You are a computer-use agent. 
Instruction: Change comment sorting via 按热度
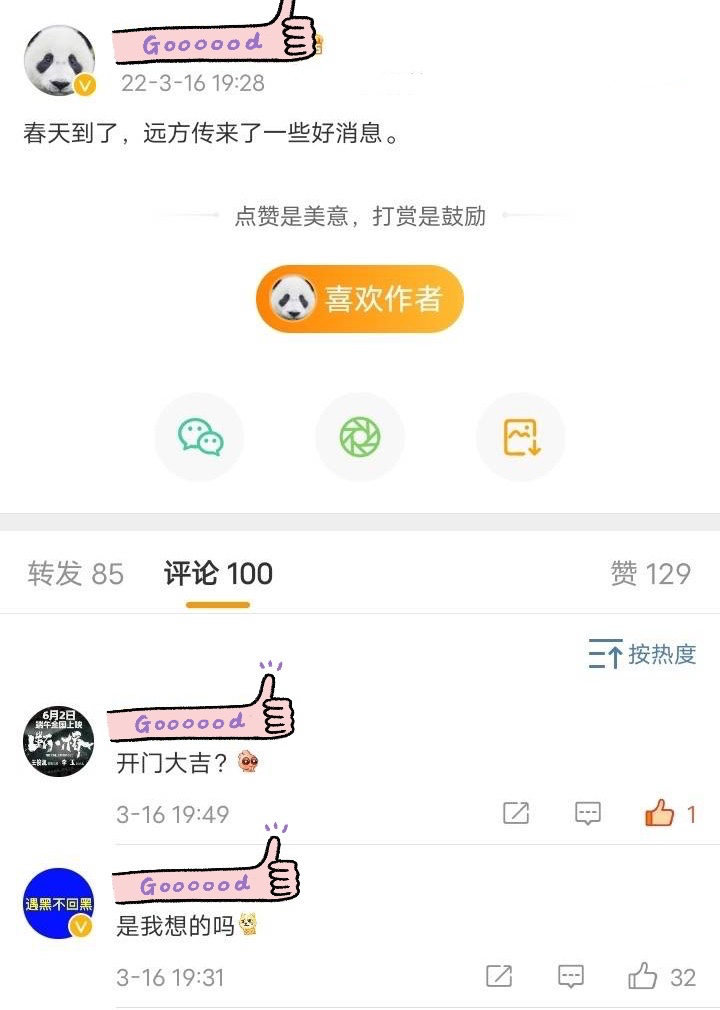(642, 655)
